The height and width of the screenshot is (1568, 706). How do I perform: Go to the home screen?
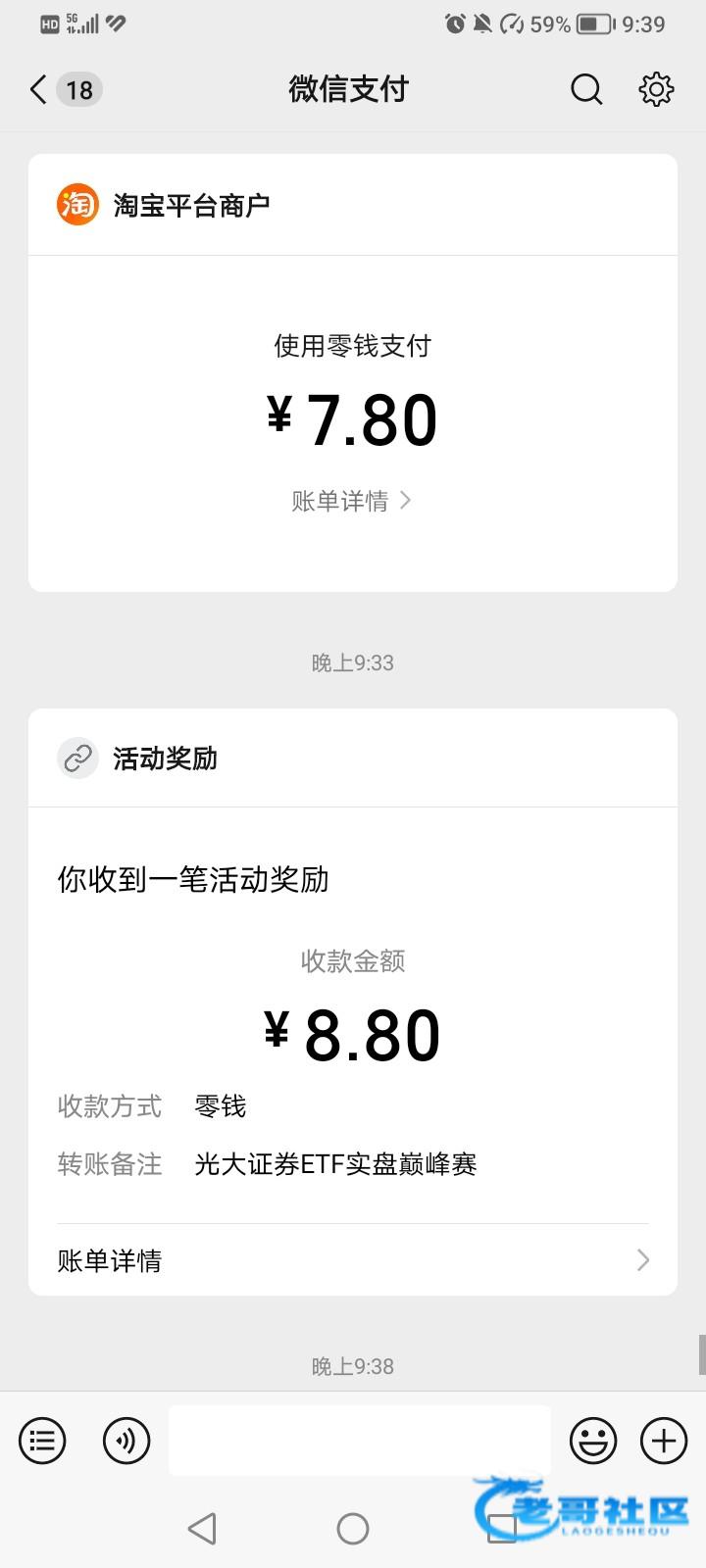[353, 1529]
